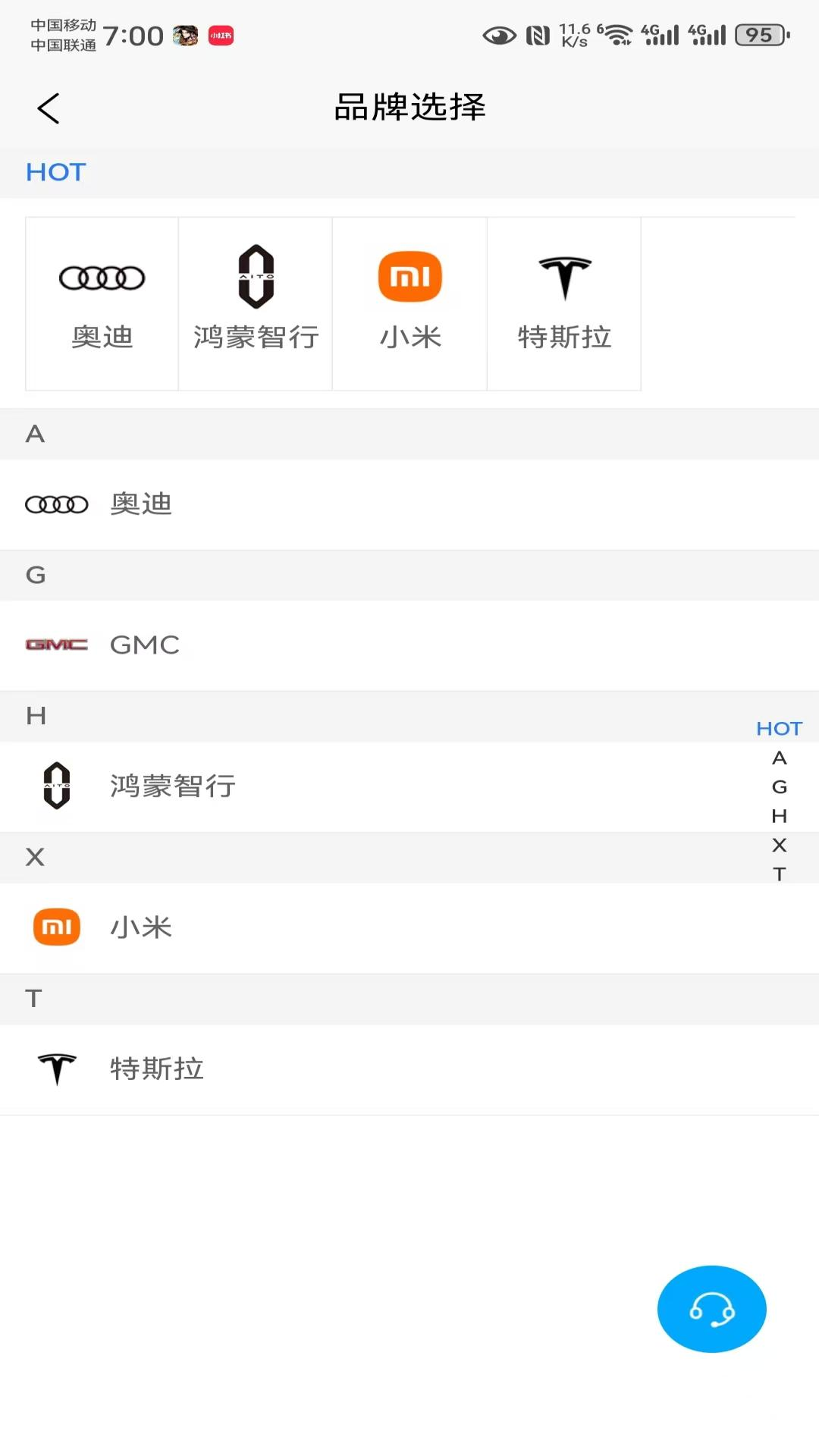Open the customer service headset button
The image size is (819, 1456).
coord(711,1309)
